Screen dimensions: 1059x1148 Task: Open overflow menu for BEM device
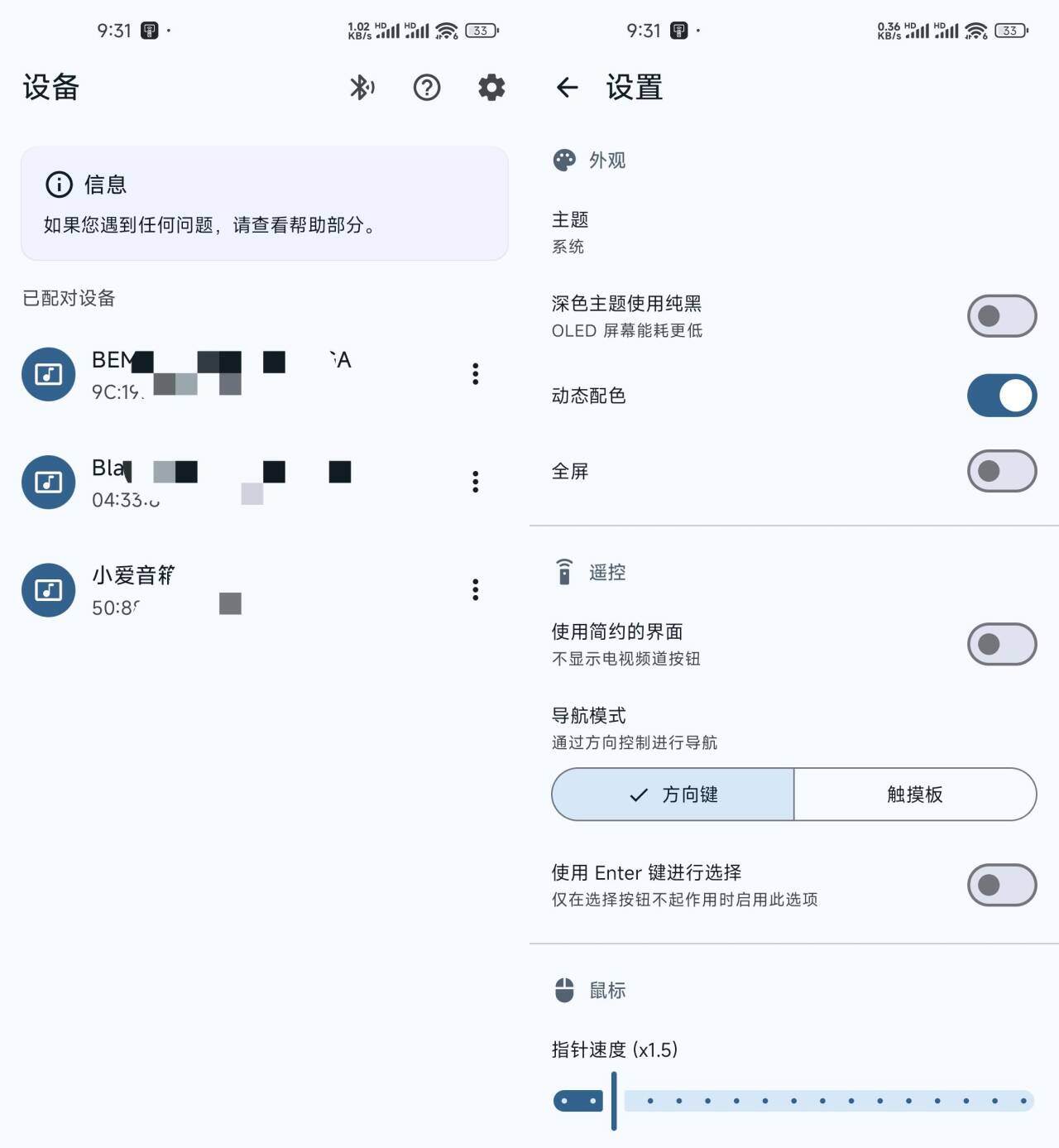pos(475,374)
